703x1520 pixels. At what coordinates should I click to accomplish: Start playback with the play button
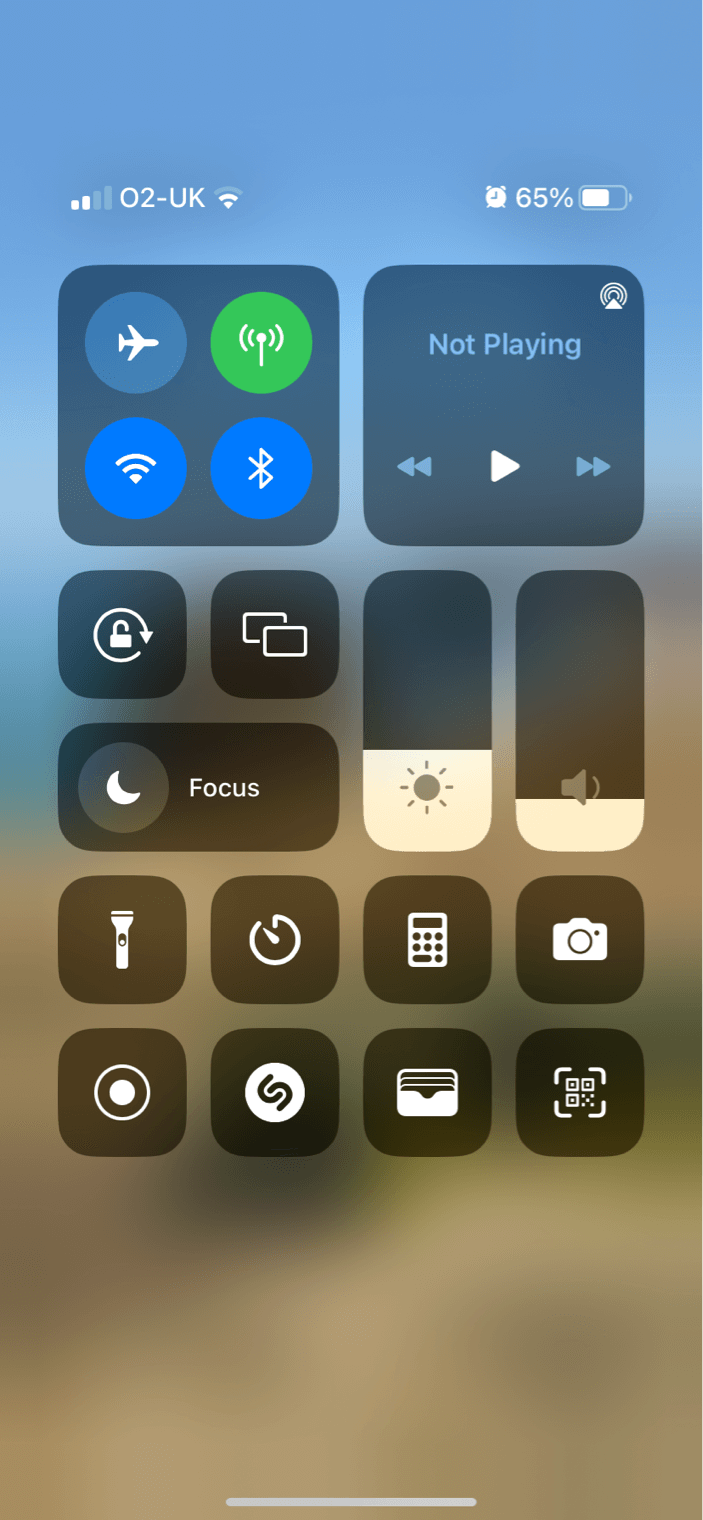point(505,466)
